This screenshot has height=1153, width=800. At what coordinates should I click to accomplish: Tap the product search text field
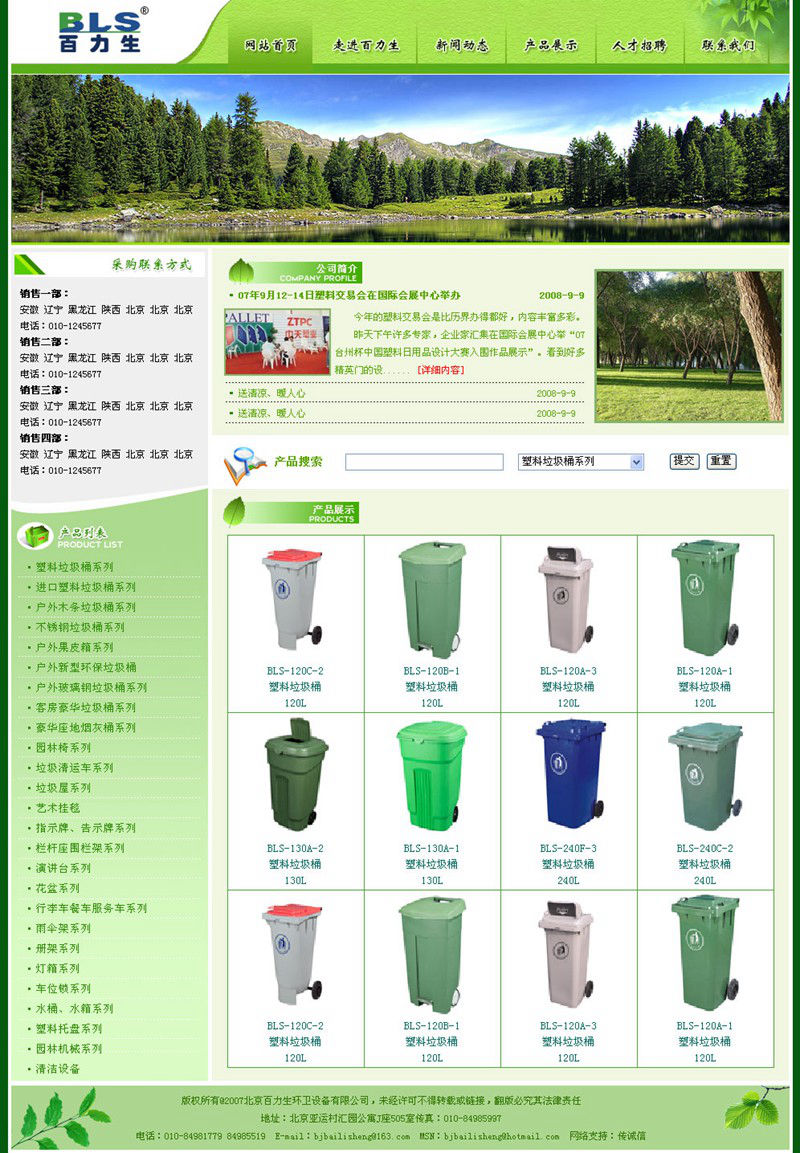pos(424,462)
